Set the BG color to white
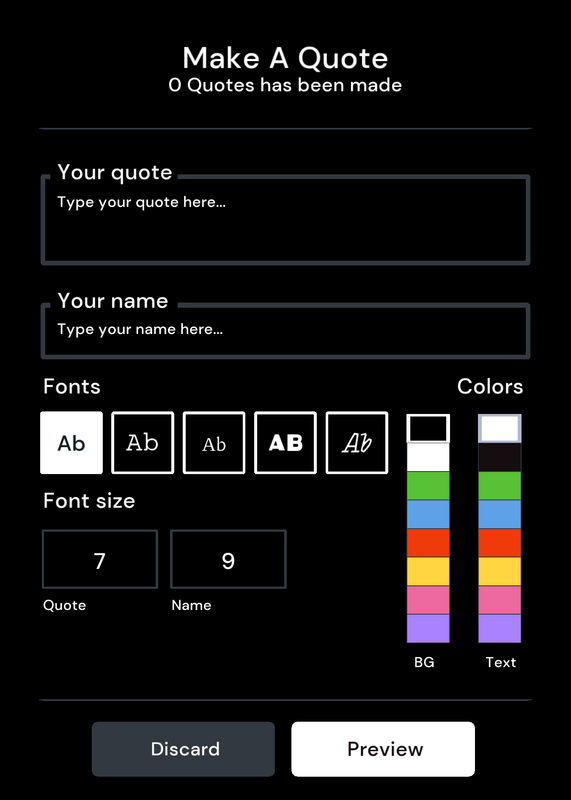 [428, 457]
